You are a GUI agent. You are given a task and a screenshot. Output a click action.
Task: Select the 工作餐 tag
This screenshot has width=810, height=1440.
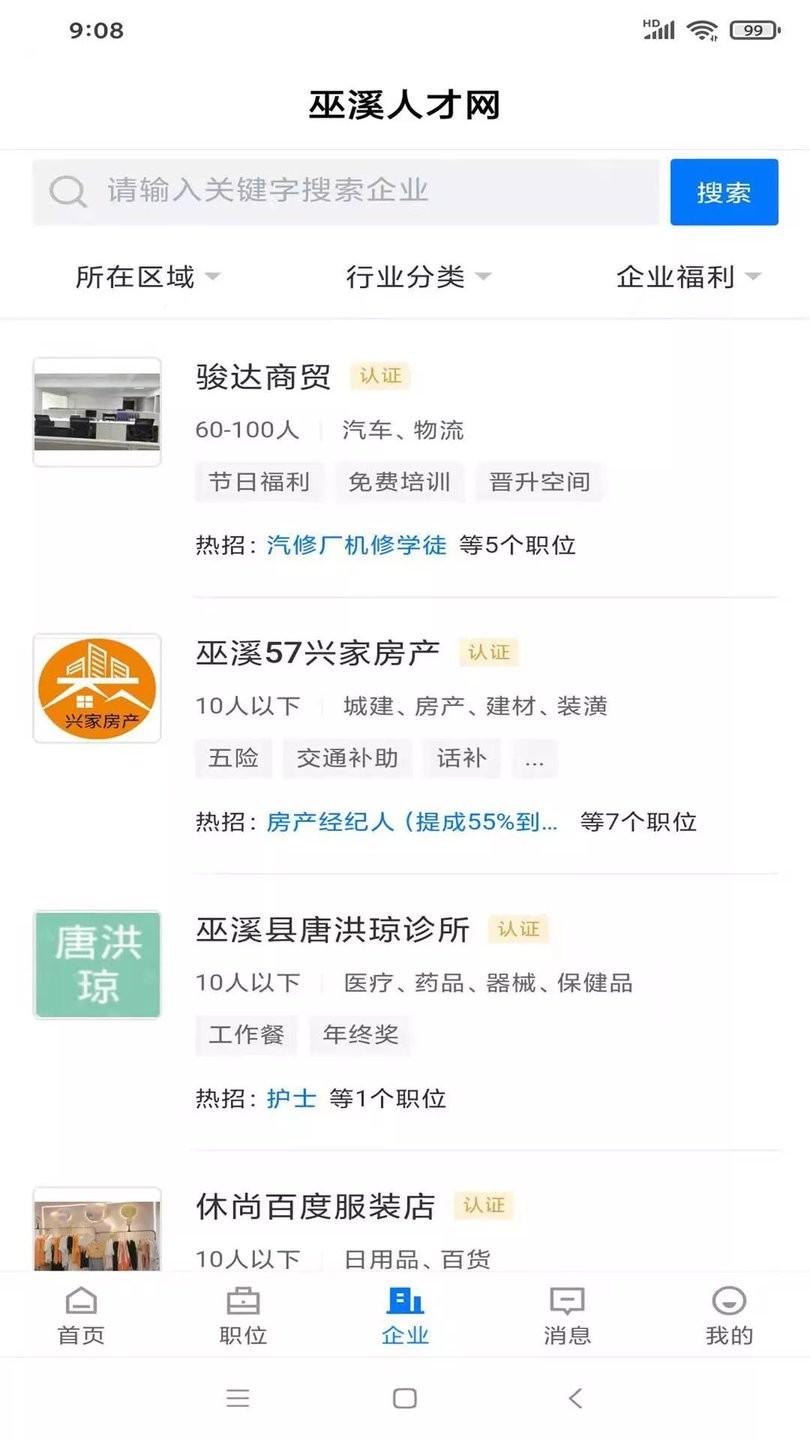[245, 1035]
